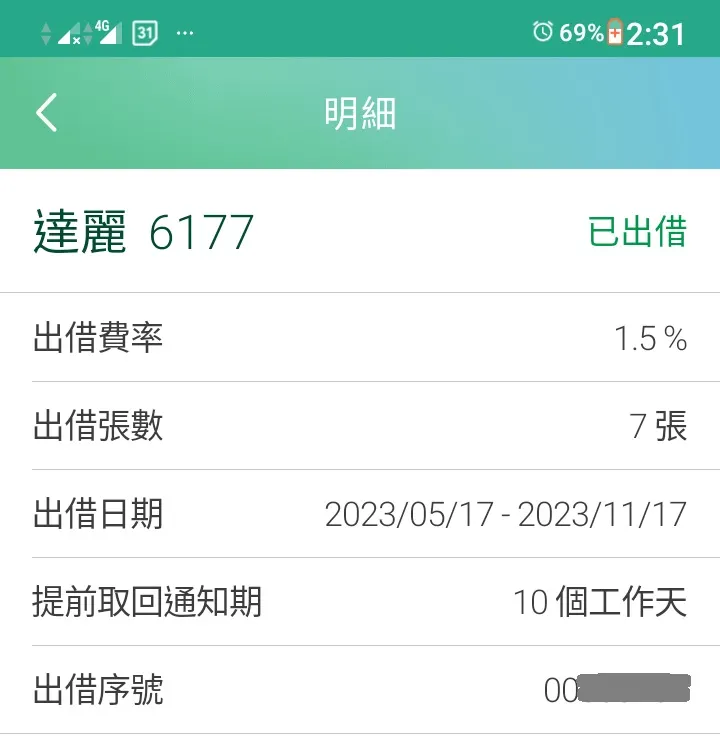The height and width of the screenshot is (740, 720).
Task: Open the ellipsis for hidden notifications
Action: tap(184, 34)
